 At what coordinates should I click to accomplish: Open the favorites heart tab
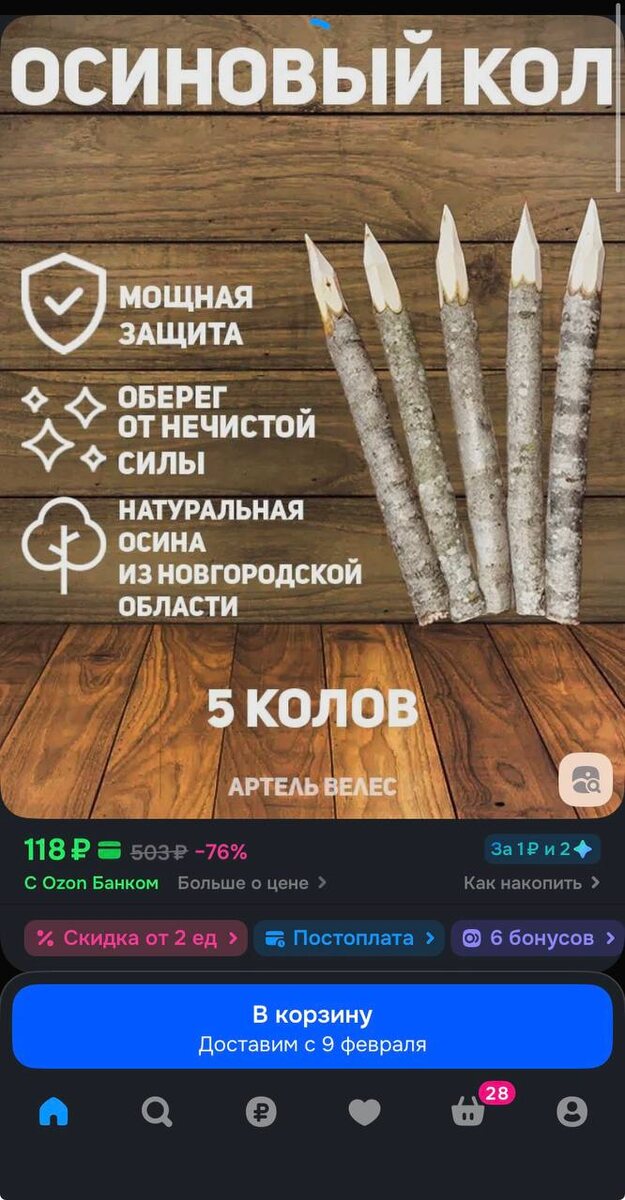(364, 1111)
